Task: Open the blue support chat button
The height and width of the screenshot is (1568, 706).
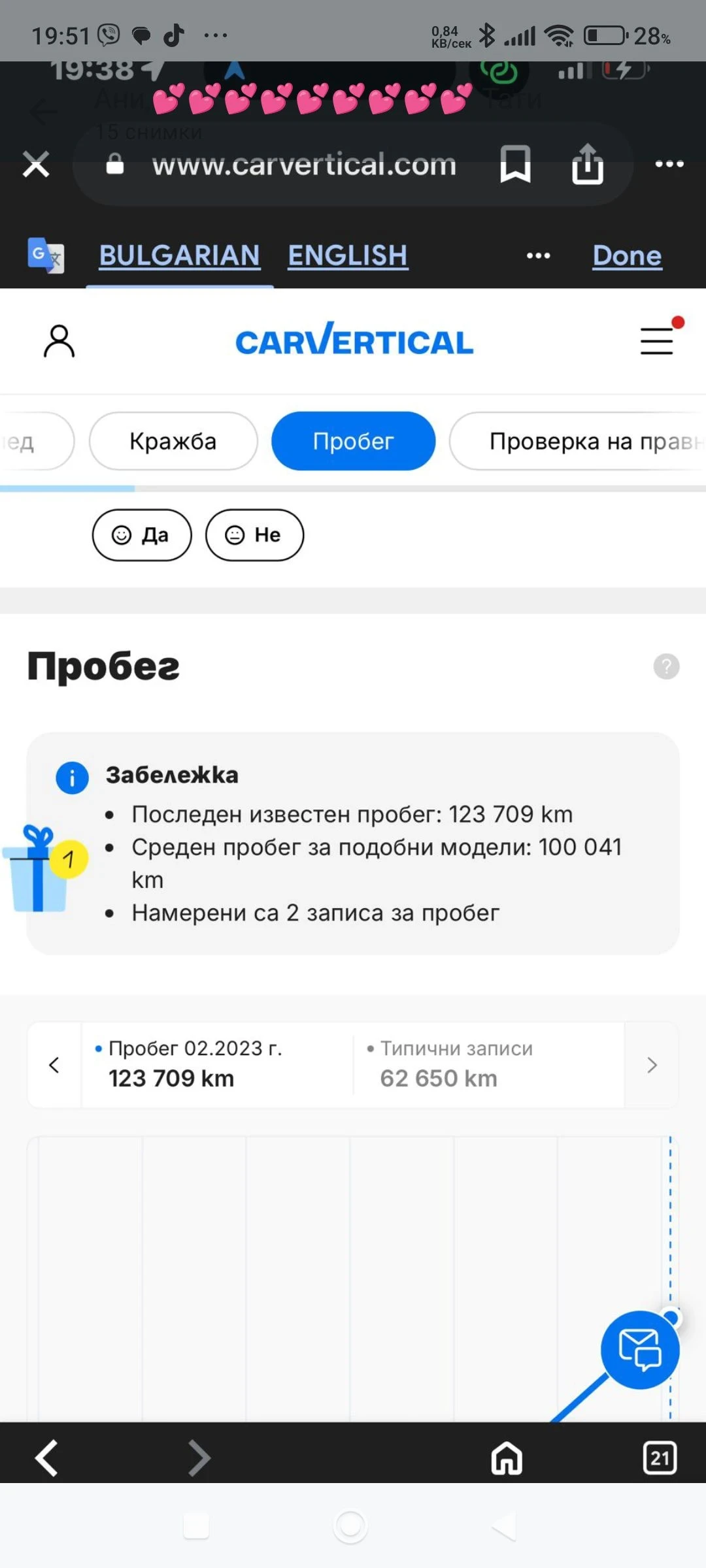Action: click(x=640, y=1350)
